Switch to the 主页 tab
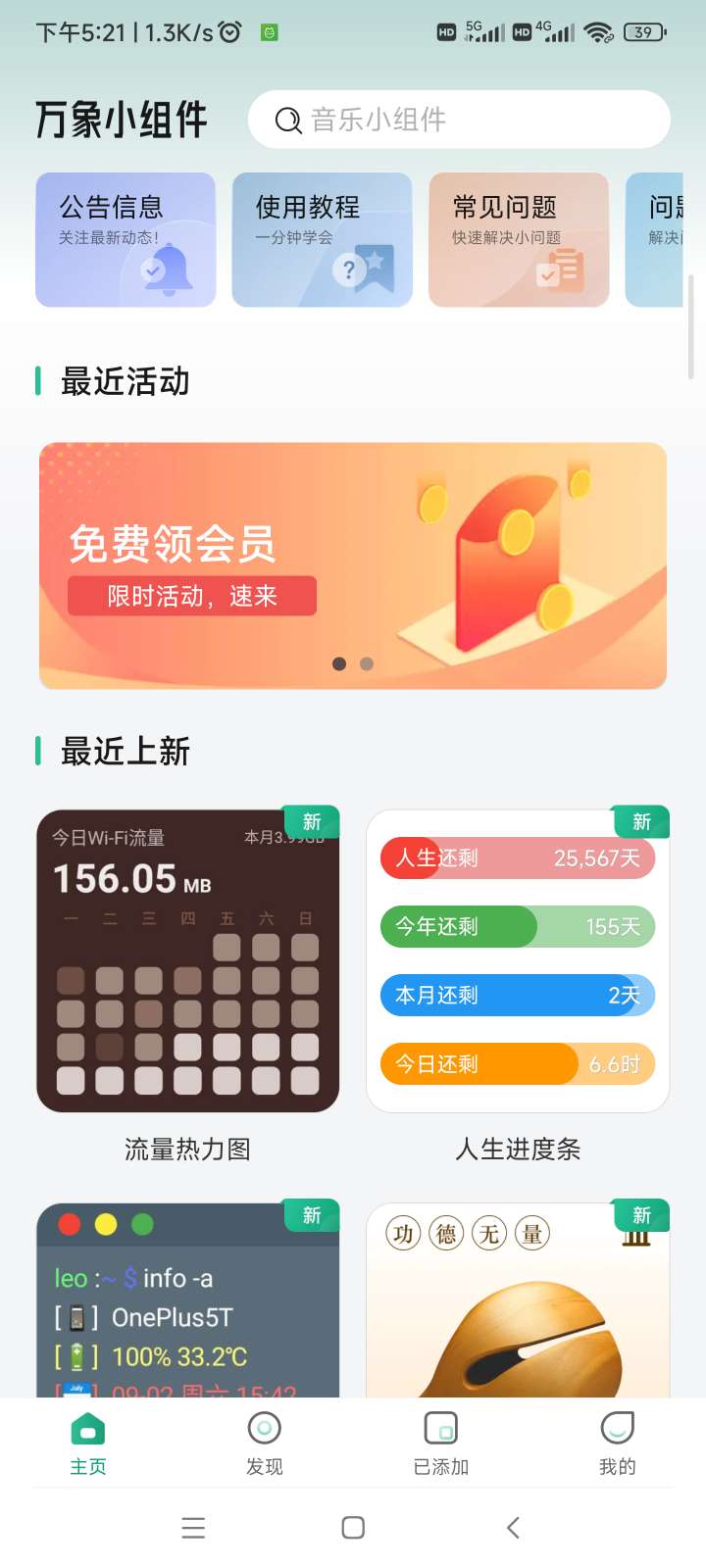 coord(88,1443)
